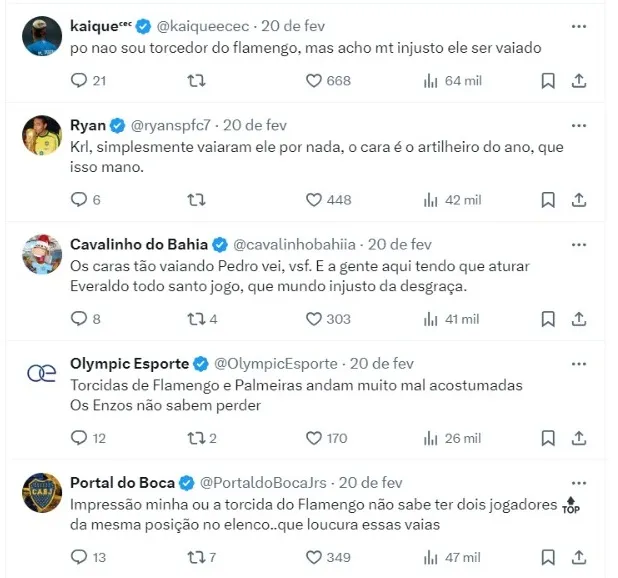Viewport: 618px width, 578px height.
Task: Retweet Portal do Boca's post
Action: tap(195, 557)
